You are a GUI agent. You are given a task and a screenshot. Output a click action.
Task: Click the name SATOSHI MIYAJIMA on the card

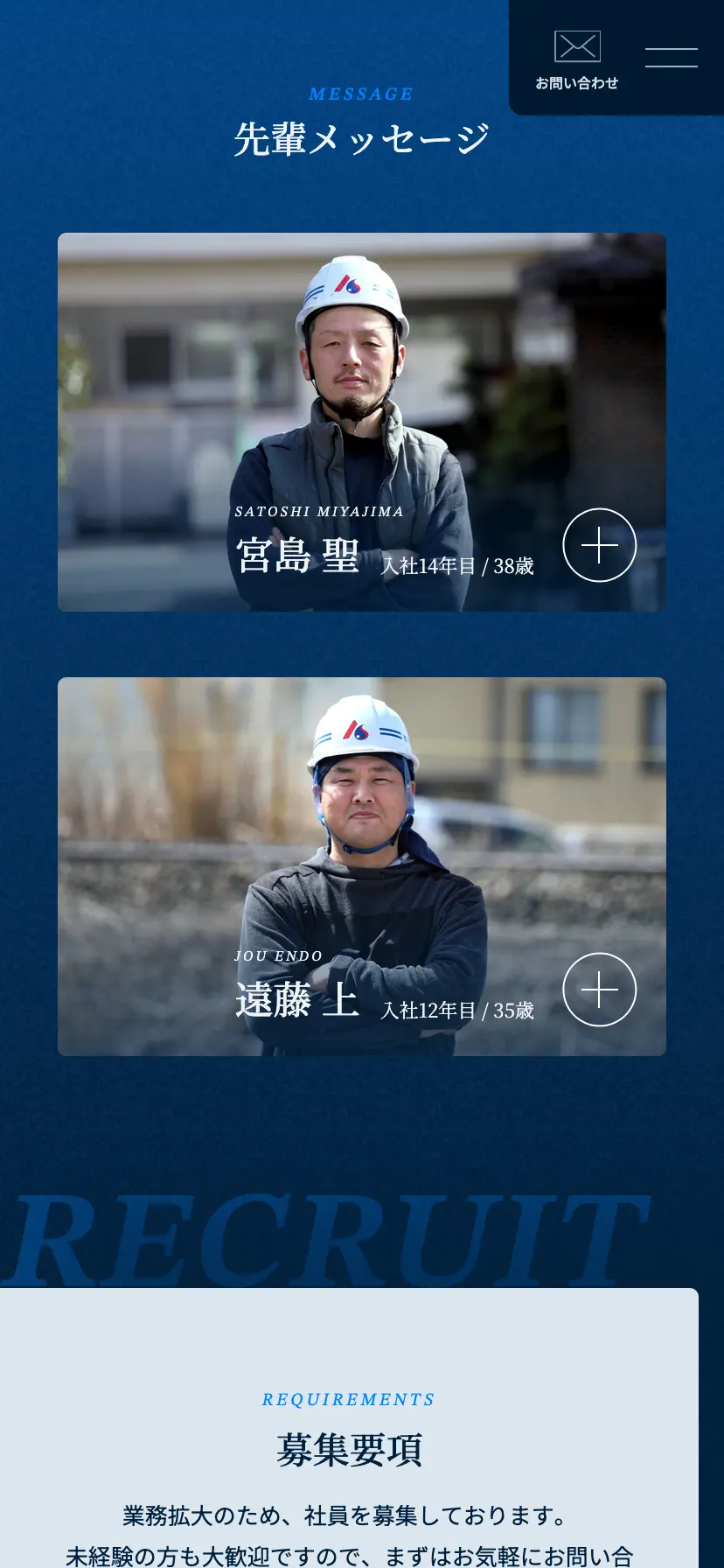318,511
